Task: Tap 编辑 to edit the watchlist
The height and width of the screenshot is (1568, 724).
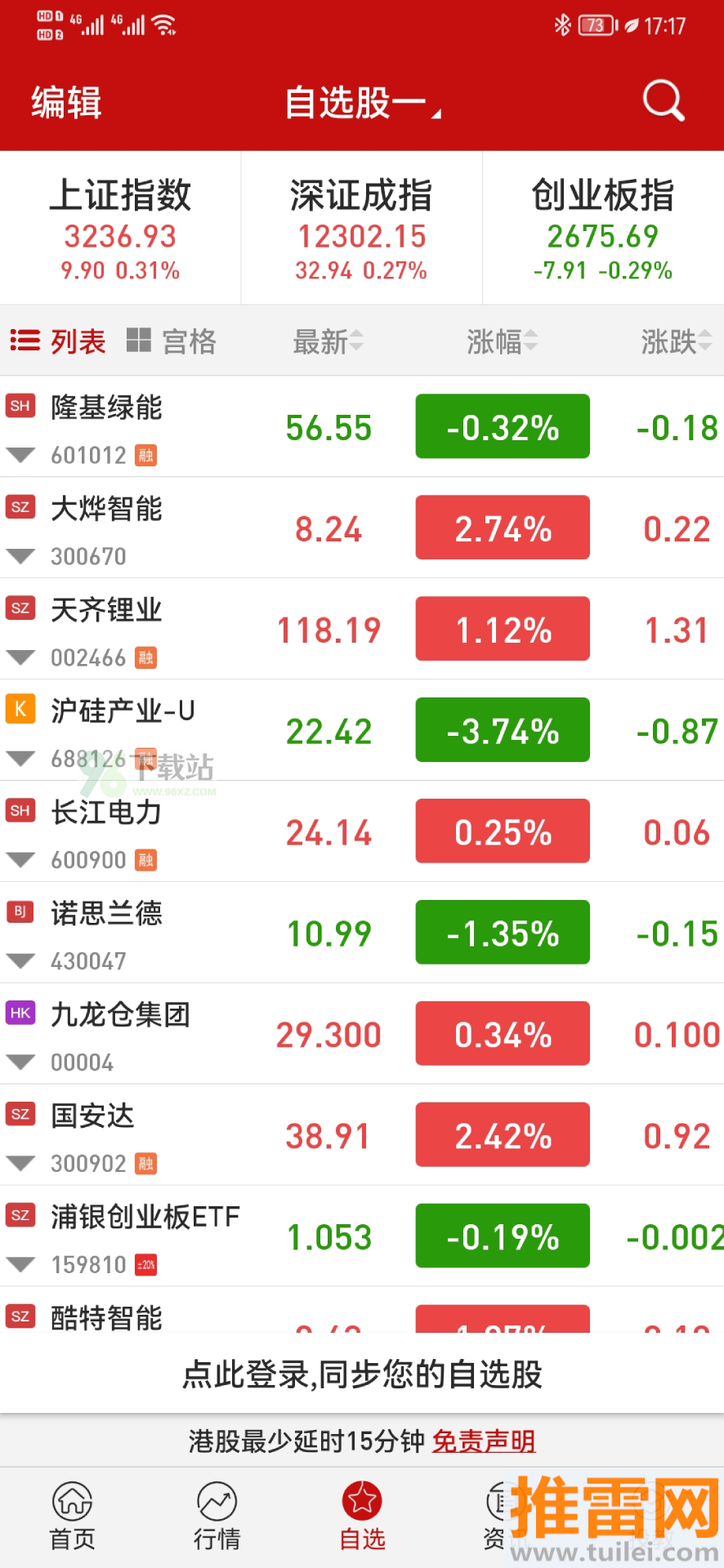Action: (66, 103)
